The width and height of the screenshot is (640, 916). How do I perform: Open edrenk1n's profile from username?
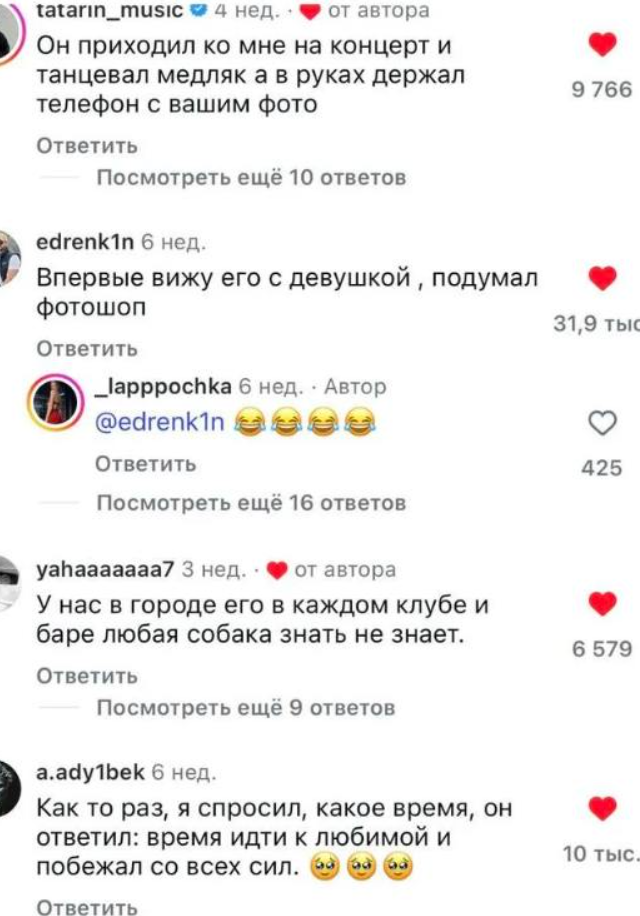84,242
